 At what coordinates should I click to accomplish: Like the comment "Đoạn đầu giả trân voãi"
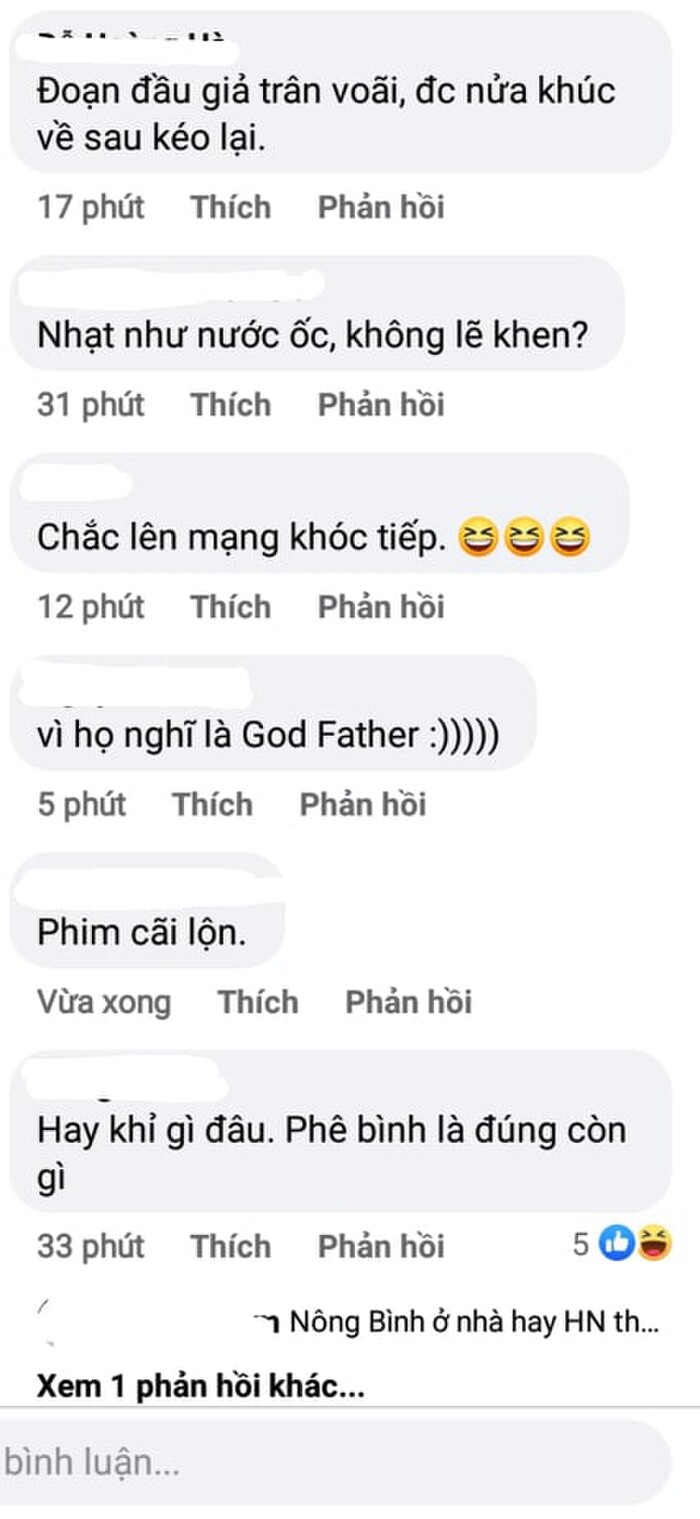(x=231, y=207)
